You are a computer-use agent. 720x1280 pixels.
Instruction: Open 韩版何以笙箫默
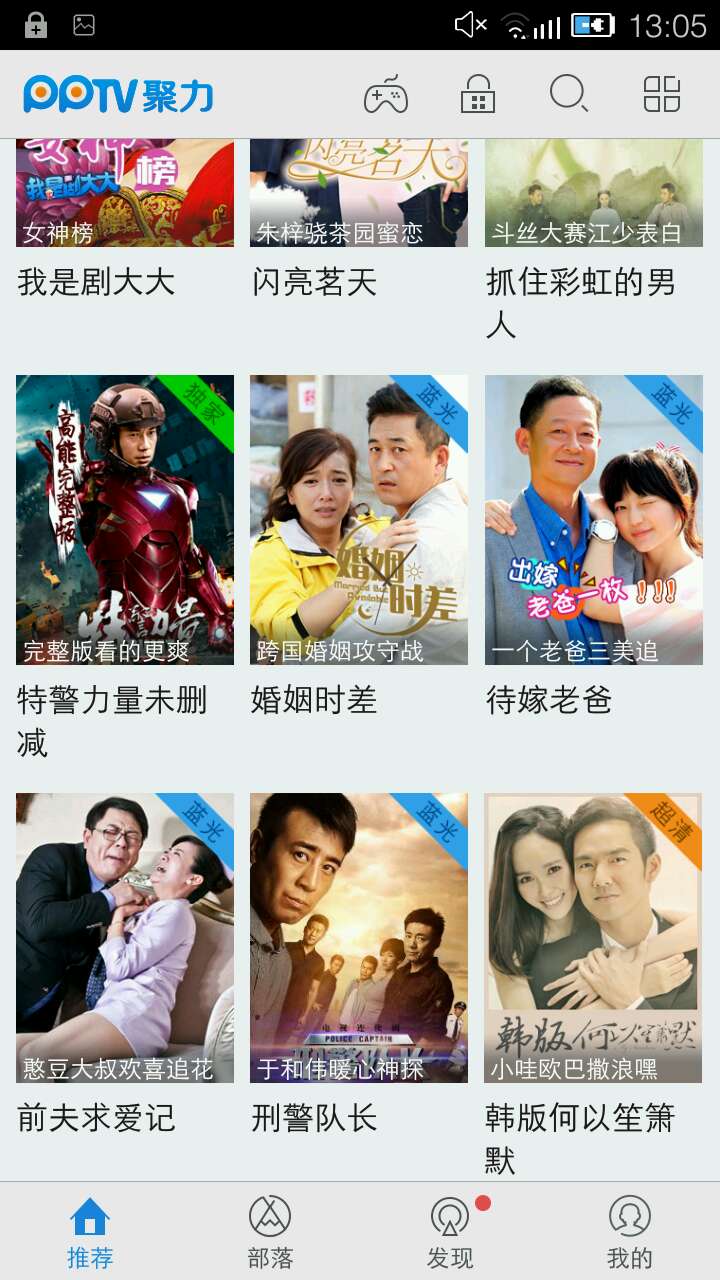pyautogui.click(x=594, y=938)
